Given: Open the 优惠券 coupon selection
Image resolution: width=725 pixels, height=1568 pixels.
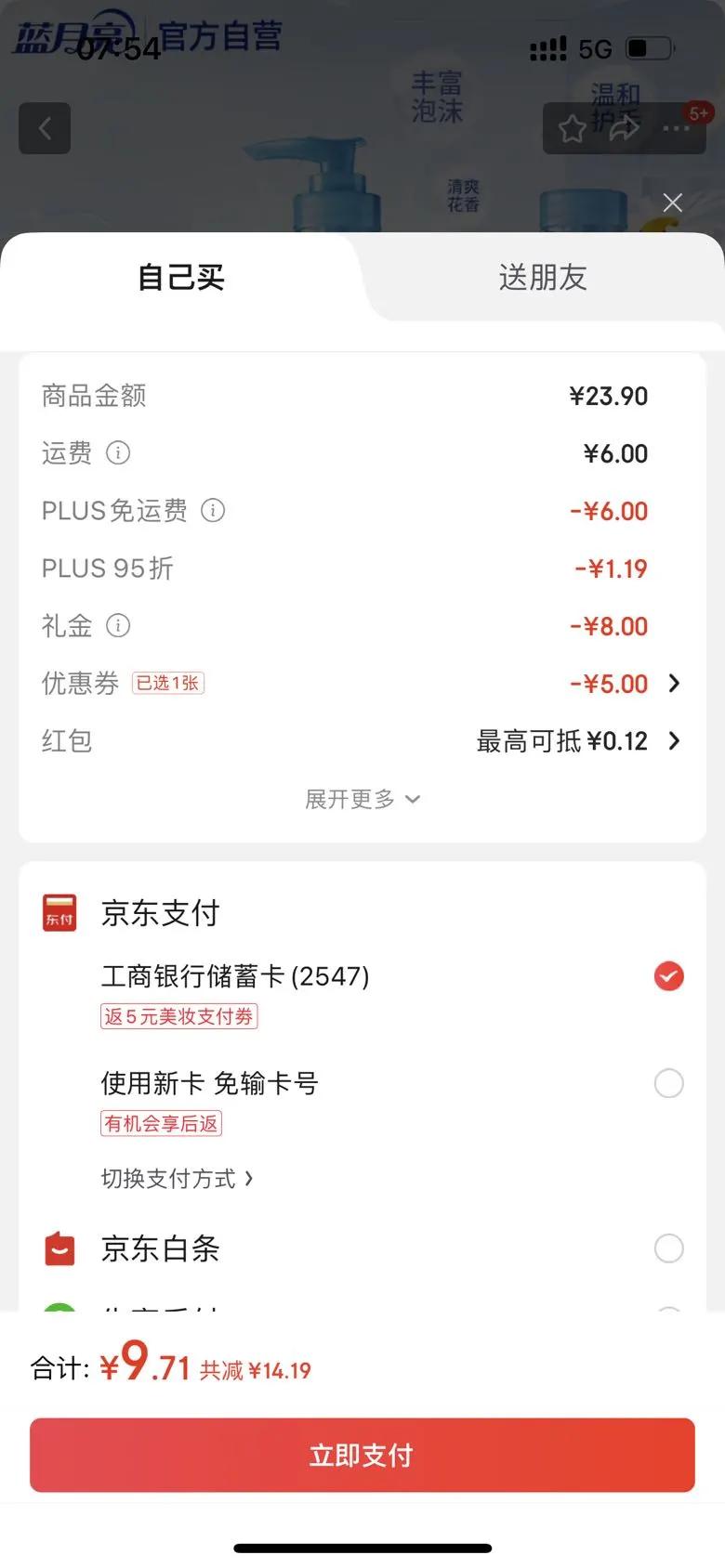Looking at the screenshot, I should tap(673, 684).
